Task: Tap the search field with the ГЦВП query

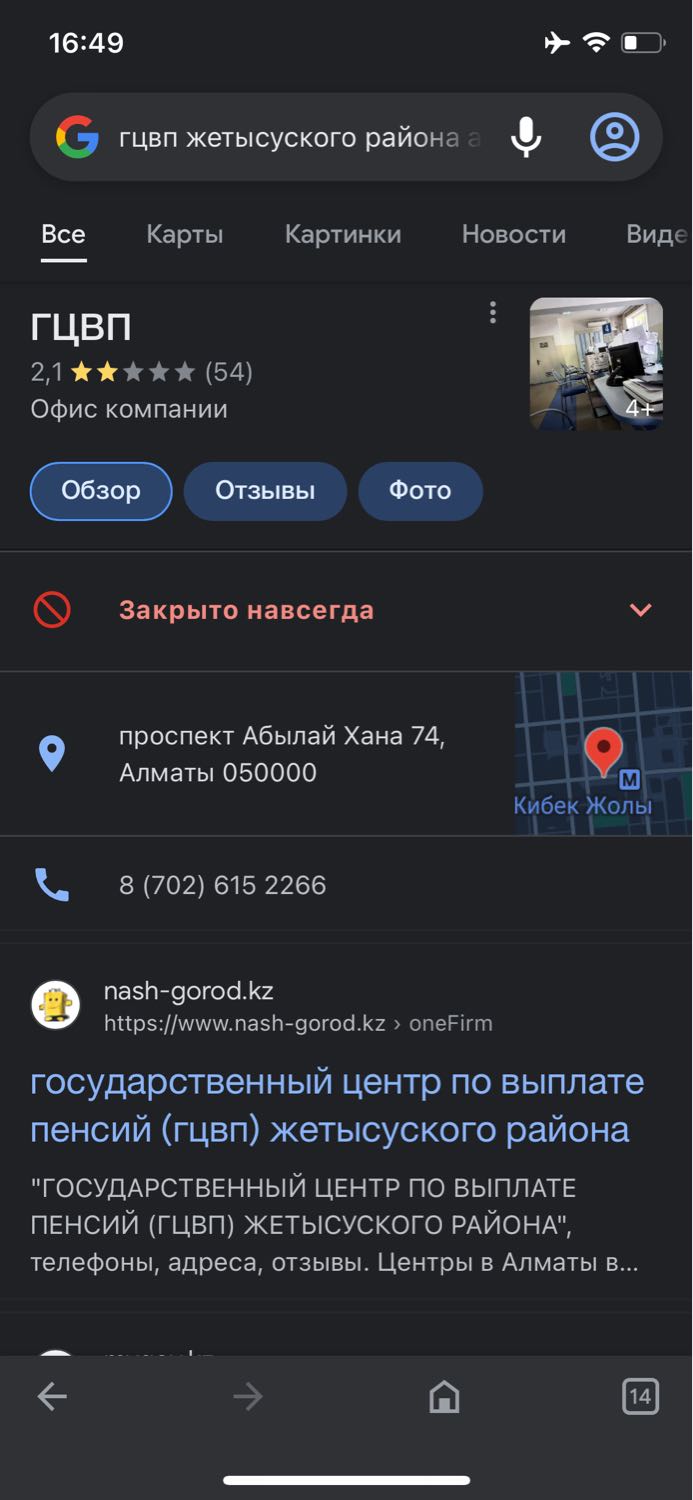Action: click(x=299, y=137)
